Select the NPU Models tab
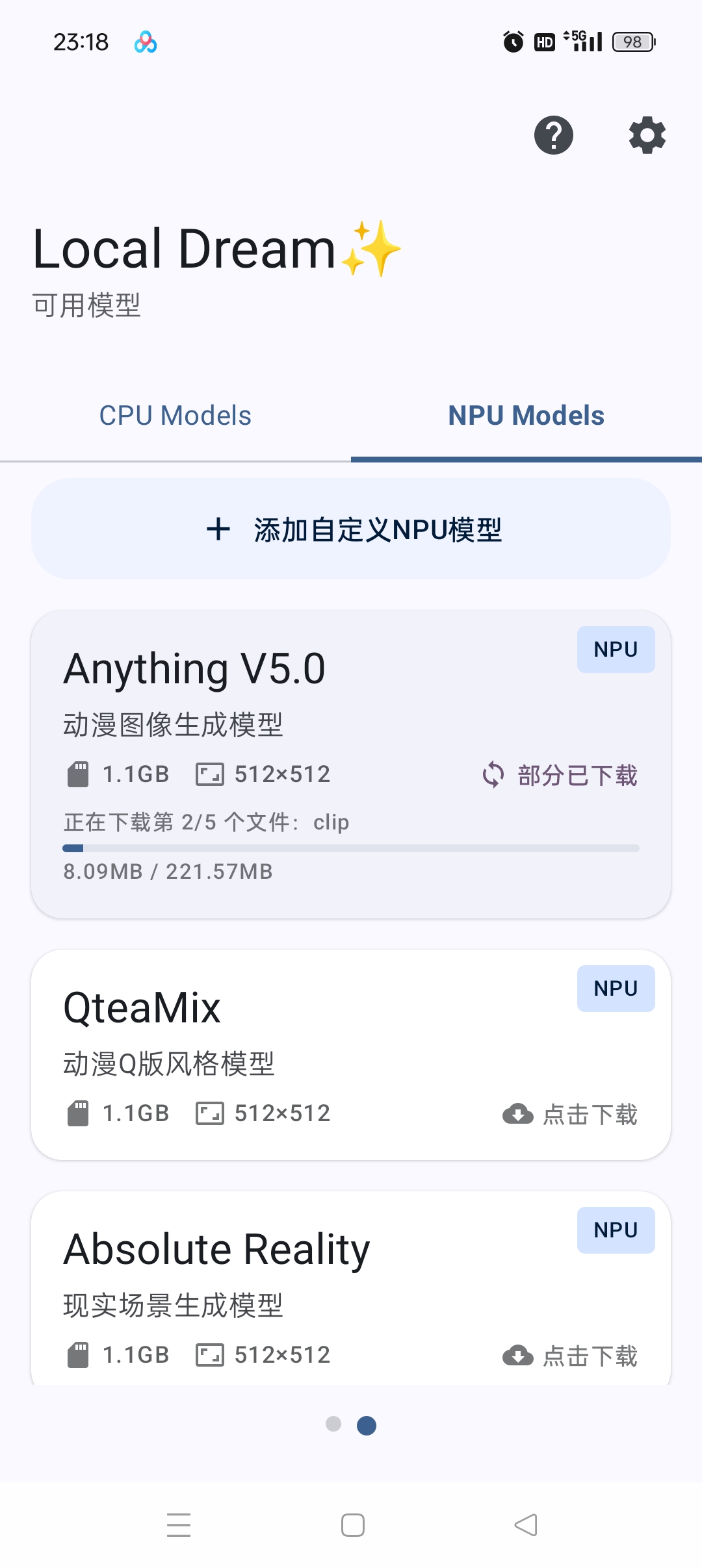 [x=526, y=415]
